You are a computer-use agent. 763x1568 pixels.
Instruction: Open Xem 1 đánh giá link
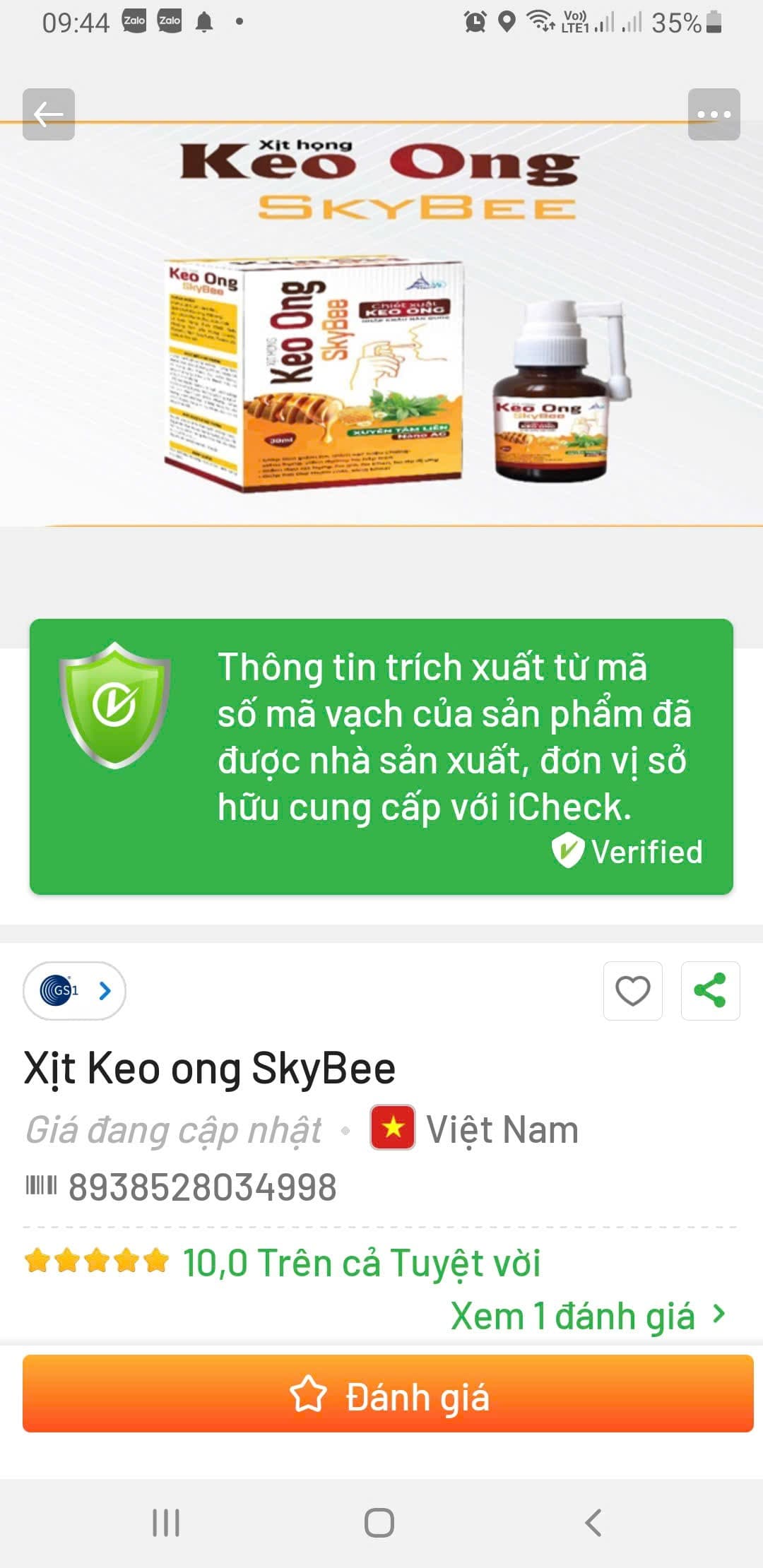click(574, 1315)
